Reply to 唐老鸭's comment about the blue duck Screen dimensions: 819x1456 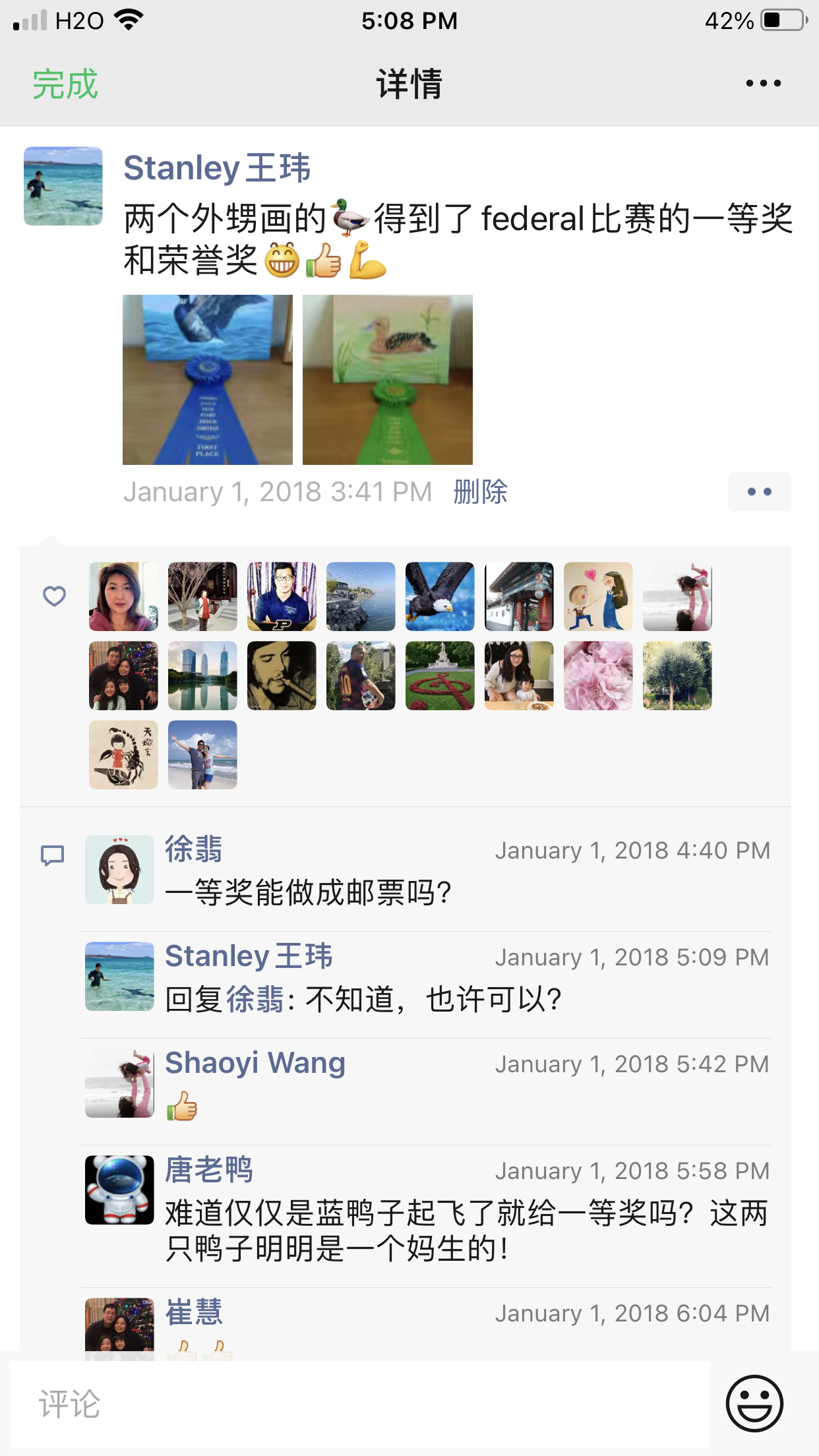[466, 1230]
